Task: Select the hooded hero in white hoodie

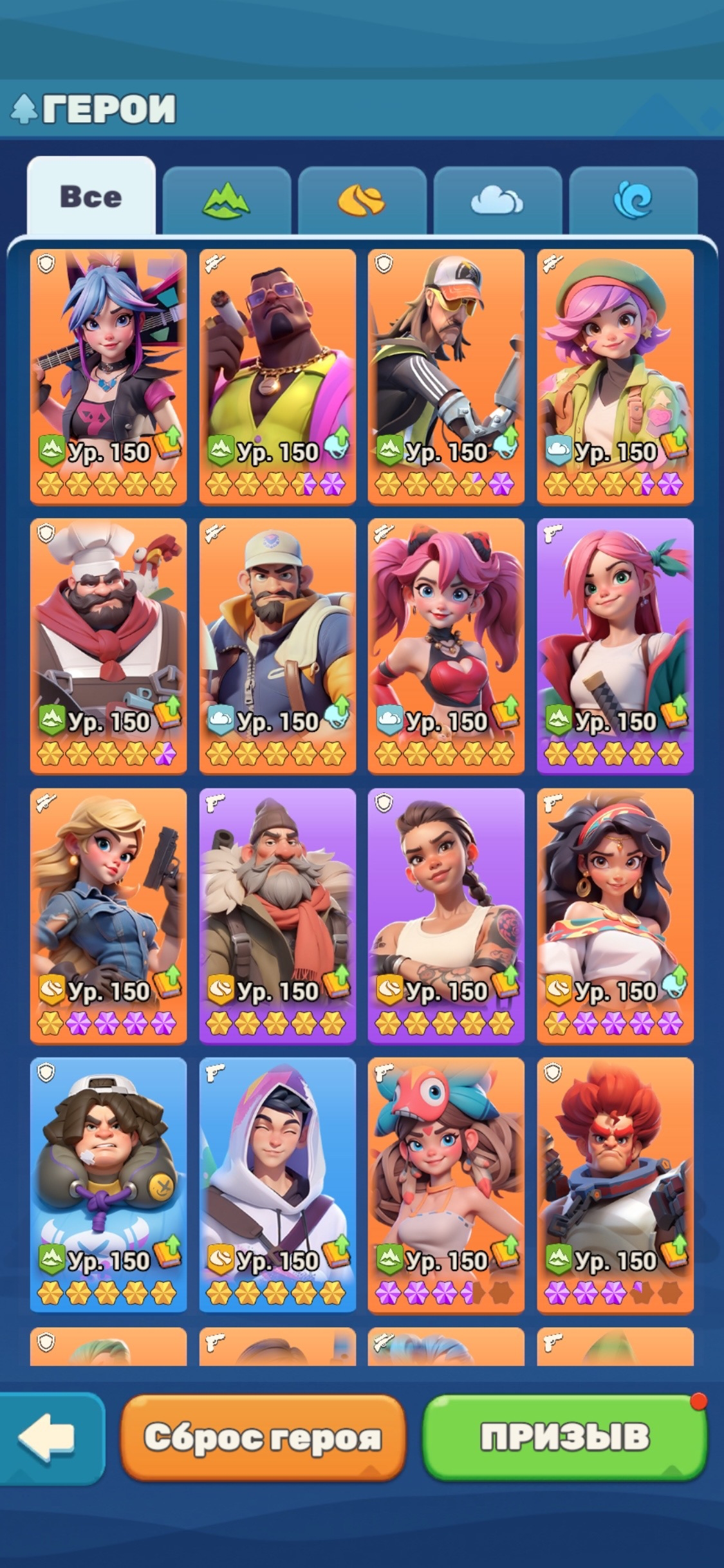Action: click(277, 1170)
